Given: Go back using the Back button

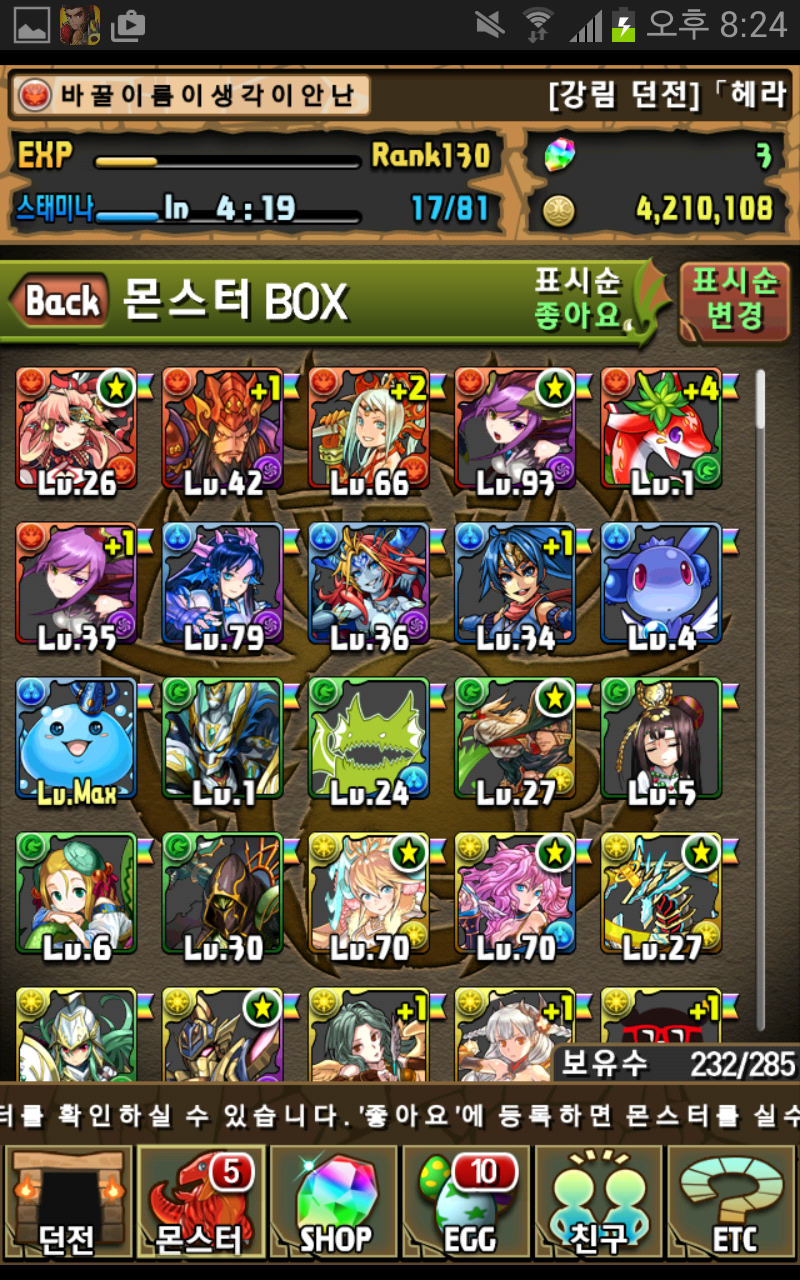Looking at the screenshot, I should (62, 300).
